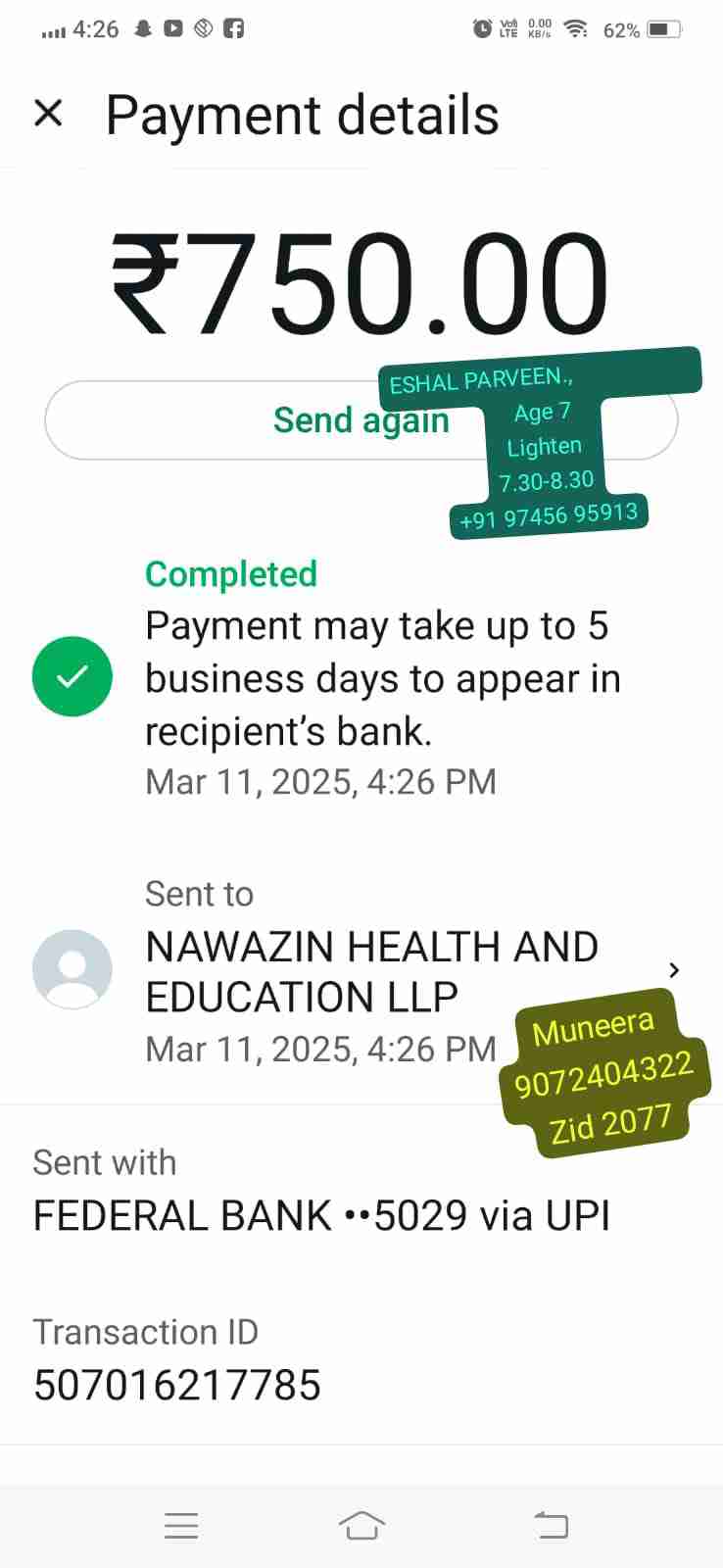Close the Payment details screen
The height and width of the screenshot is (1568, 723).
coord(48,114)
